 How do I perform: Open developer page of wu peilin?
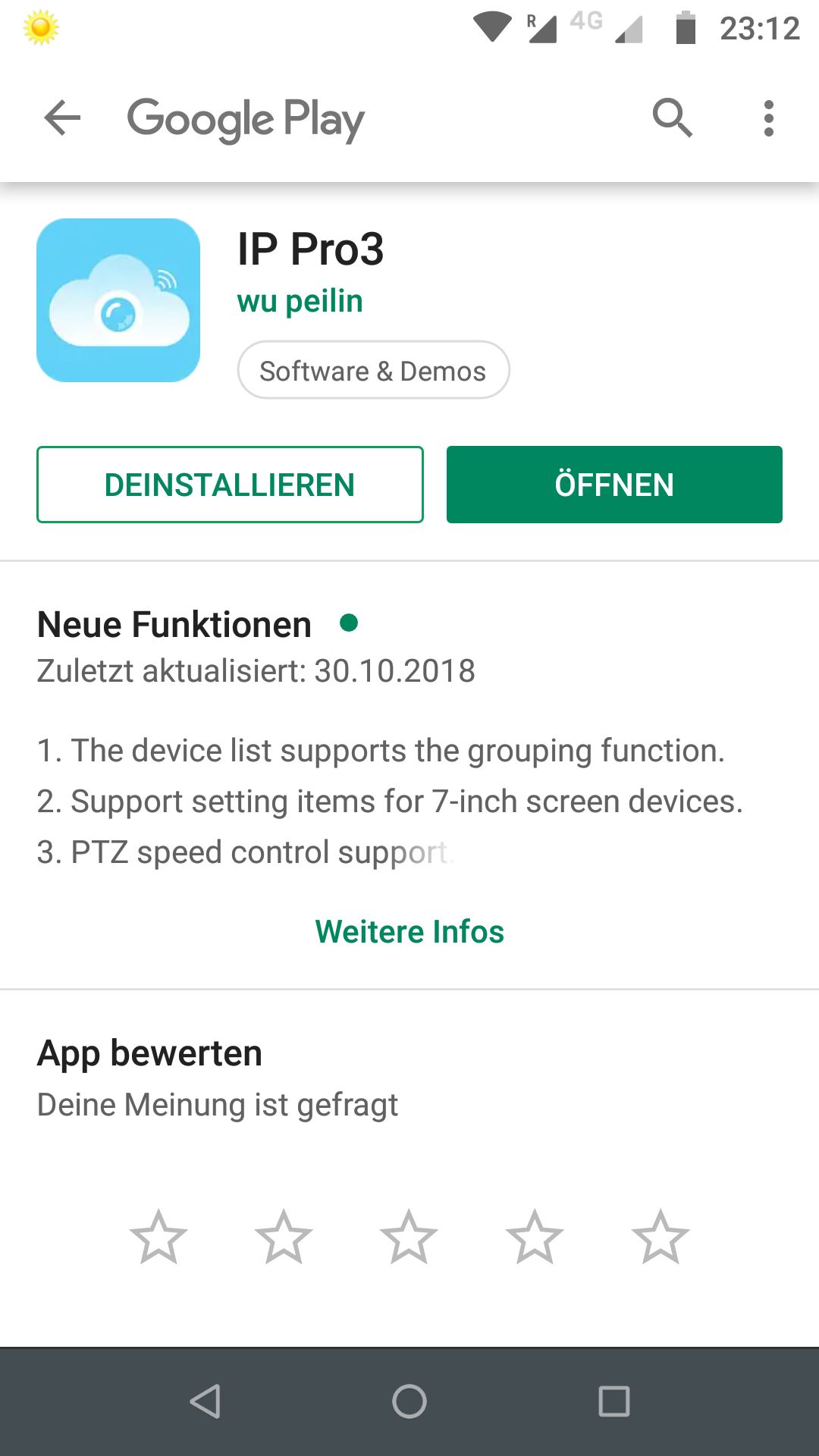tap(300, 301)
